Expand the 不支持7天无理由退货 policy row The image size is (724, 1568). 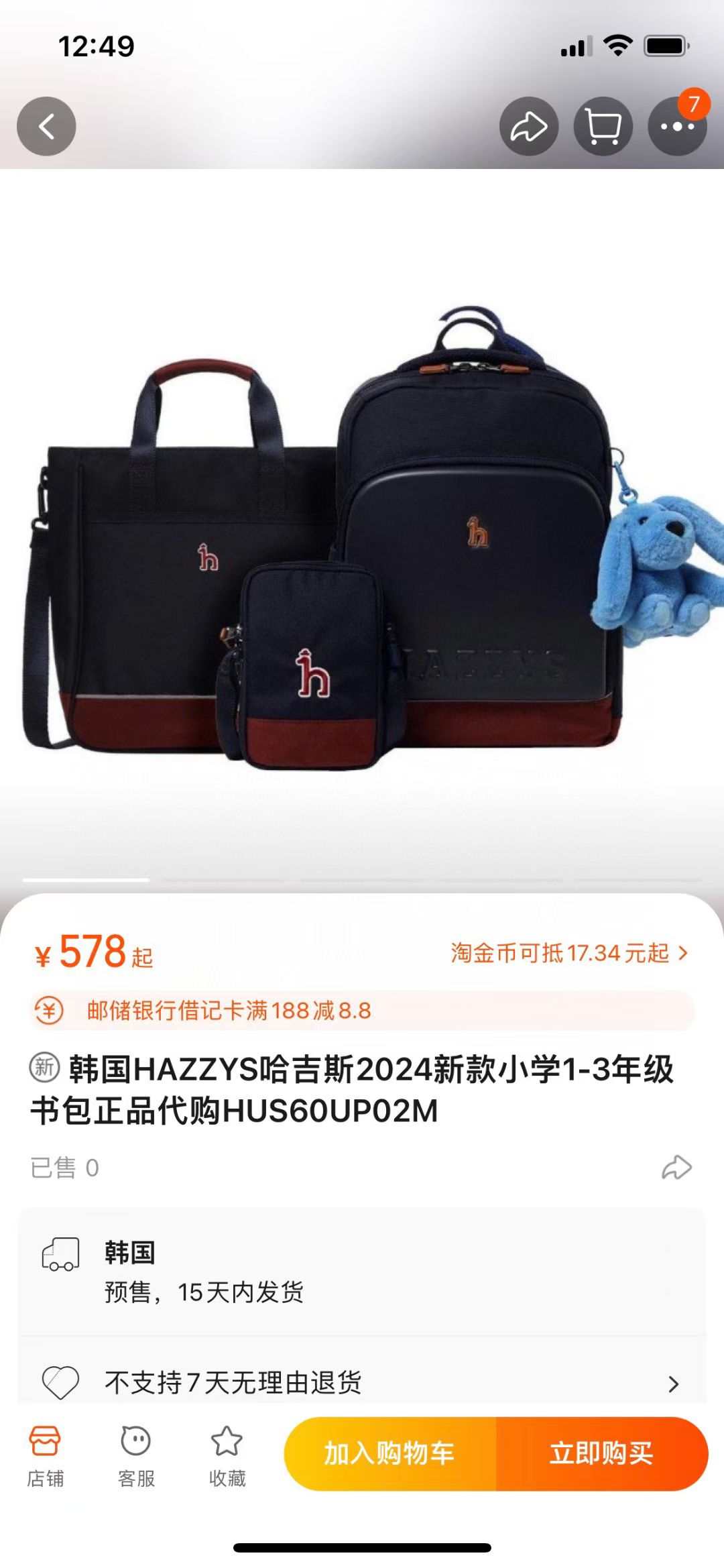pos(362,1382)
